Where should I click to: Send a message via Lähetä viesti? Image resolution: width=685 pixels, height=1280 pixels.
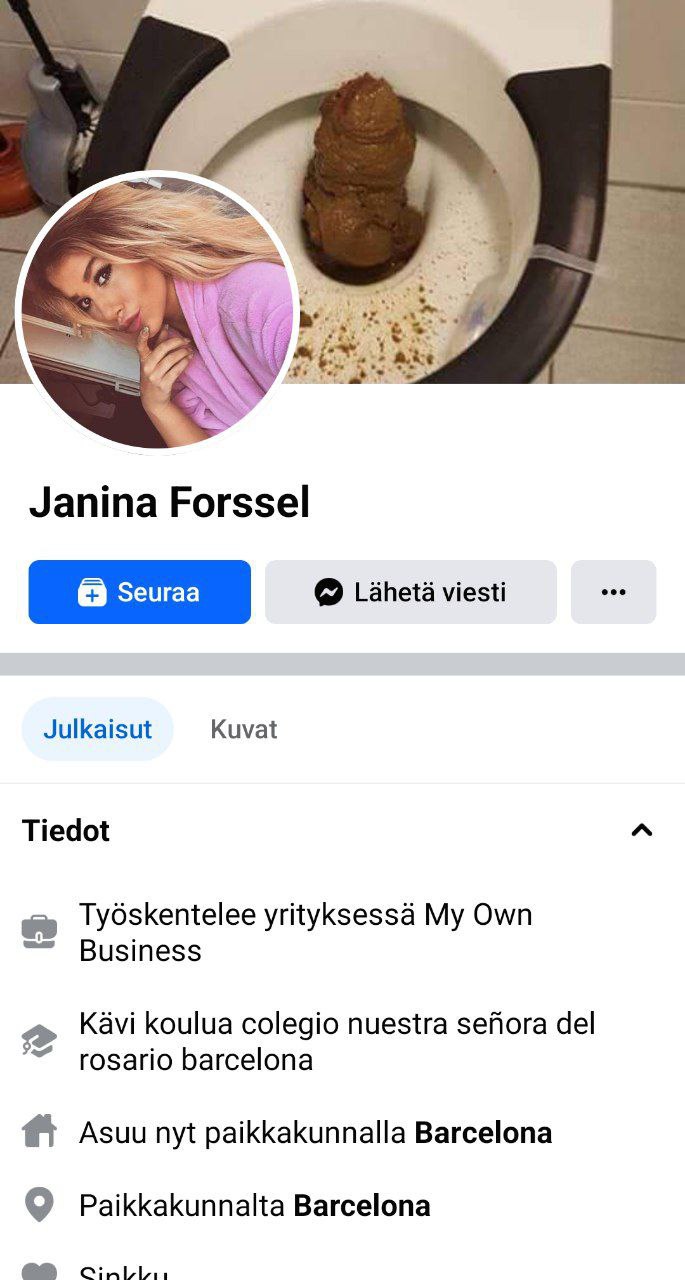point(410,592)
